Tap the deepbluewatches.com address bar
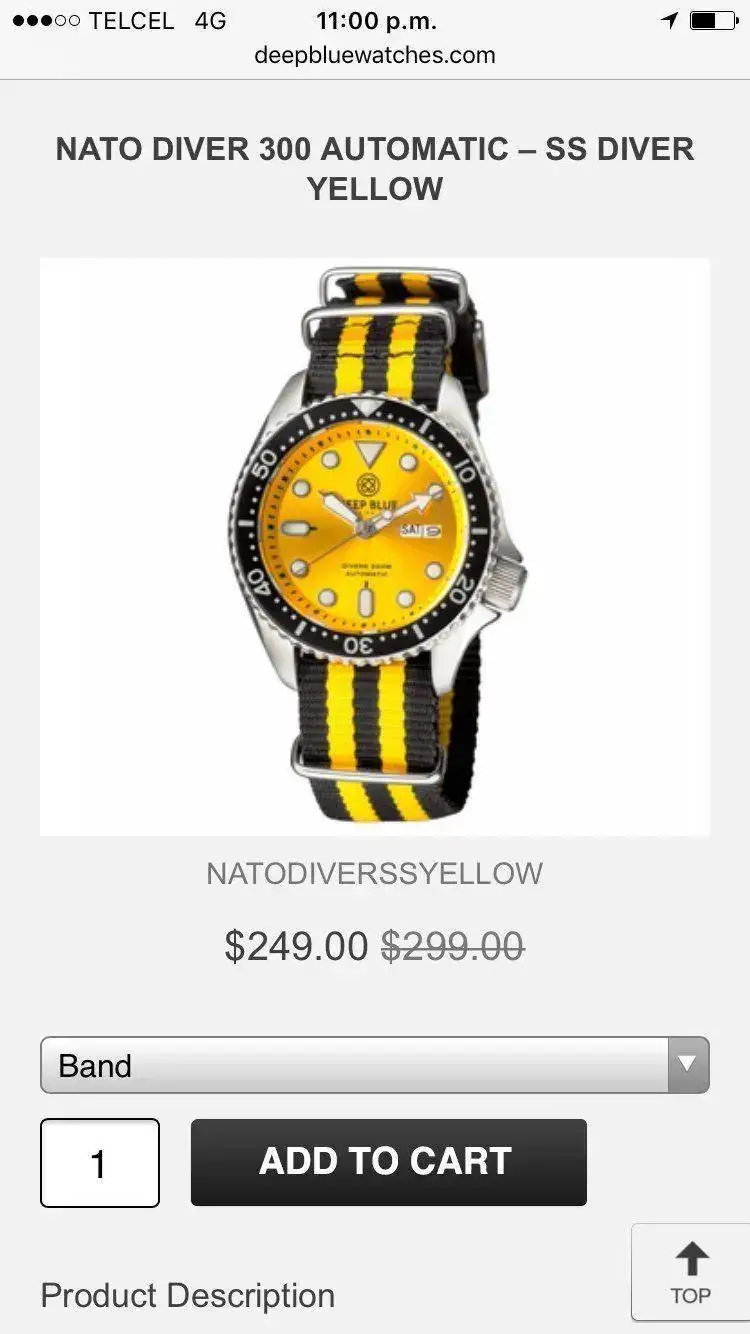The width and height of the screenshot is (750, 1334). (x=375, y=55)
